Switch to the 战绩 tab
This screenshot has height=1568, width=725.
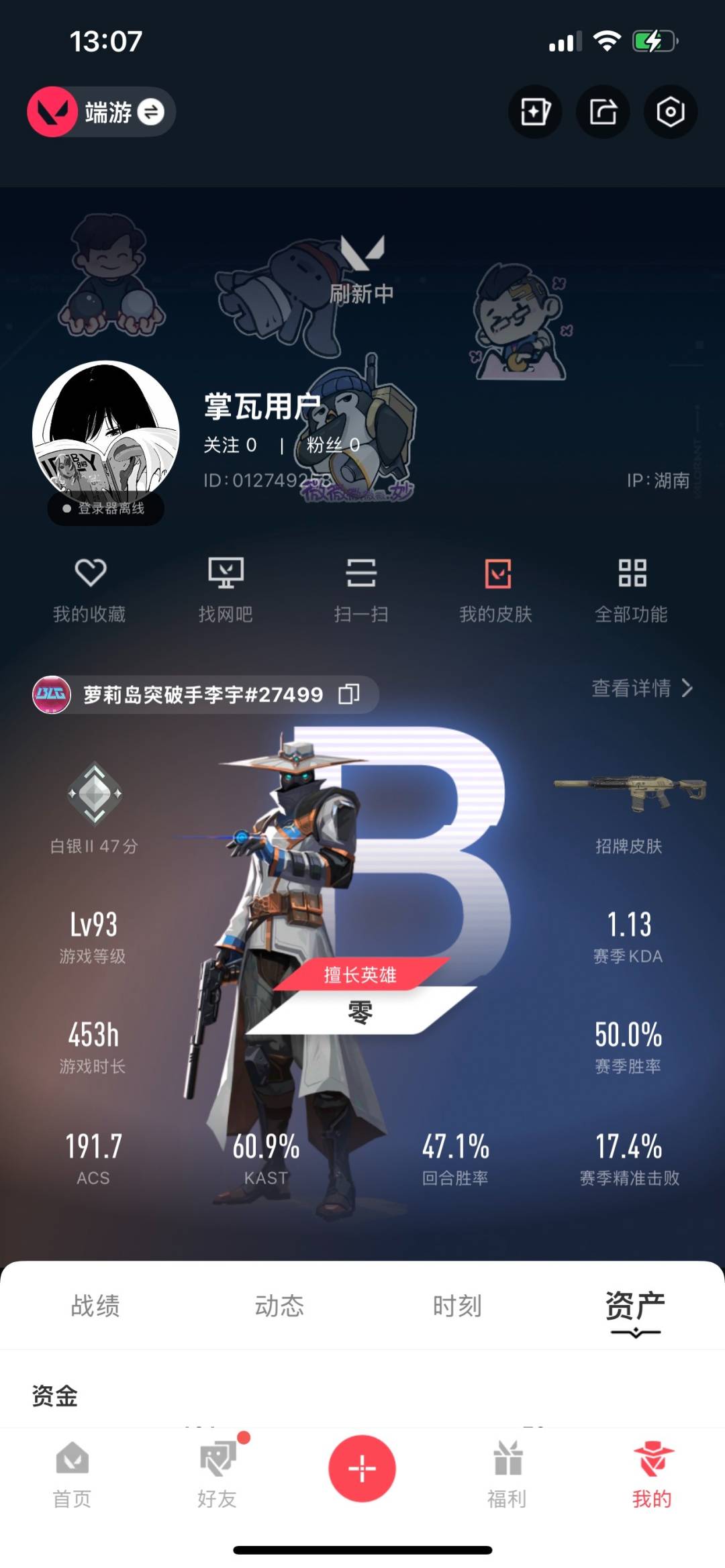[x=95, y=1306]
